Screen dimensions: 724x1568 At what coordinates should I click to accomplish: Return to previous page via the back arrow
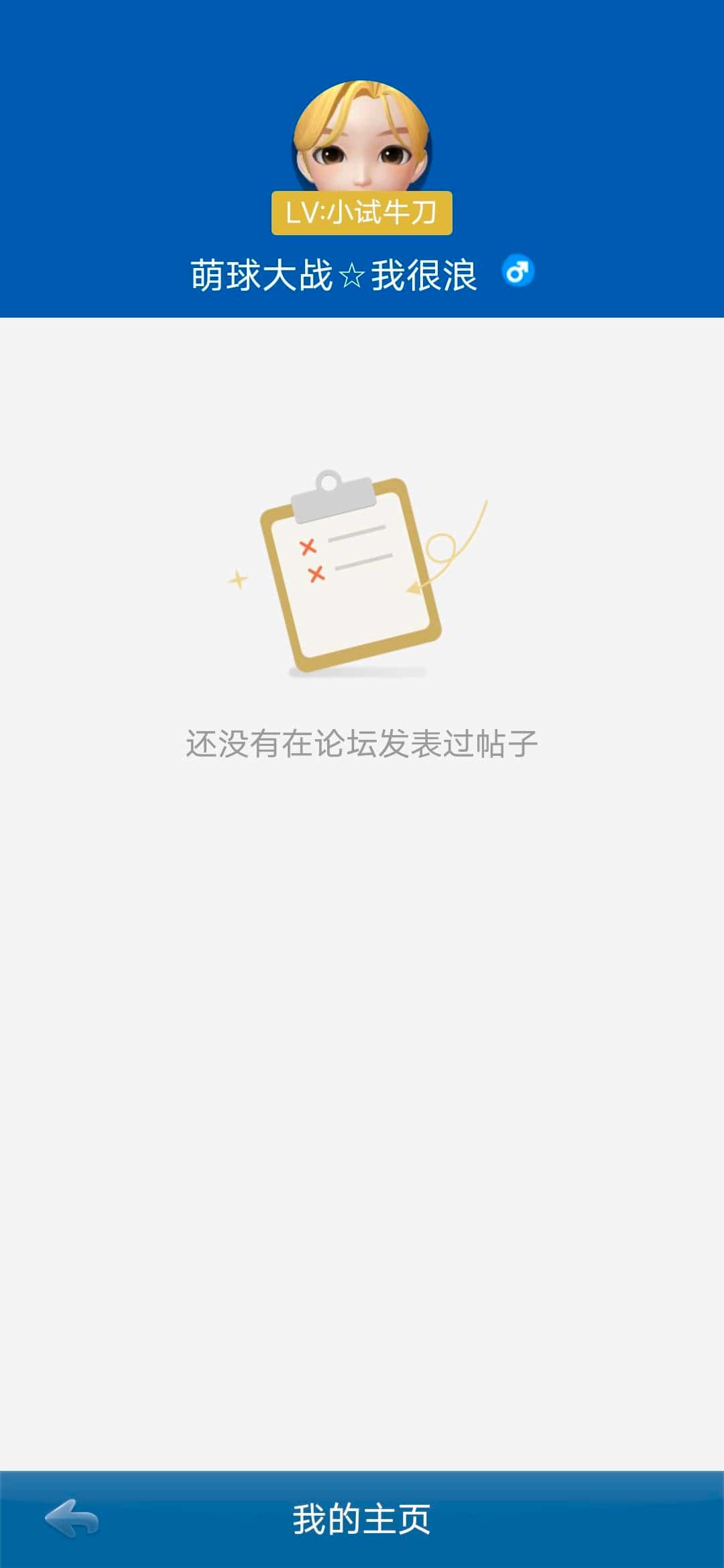pyautogui.click(x=70, y=1516)
